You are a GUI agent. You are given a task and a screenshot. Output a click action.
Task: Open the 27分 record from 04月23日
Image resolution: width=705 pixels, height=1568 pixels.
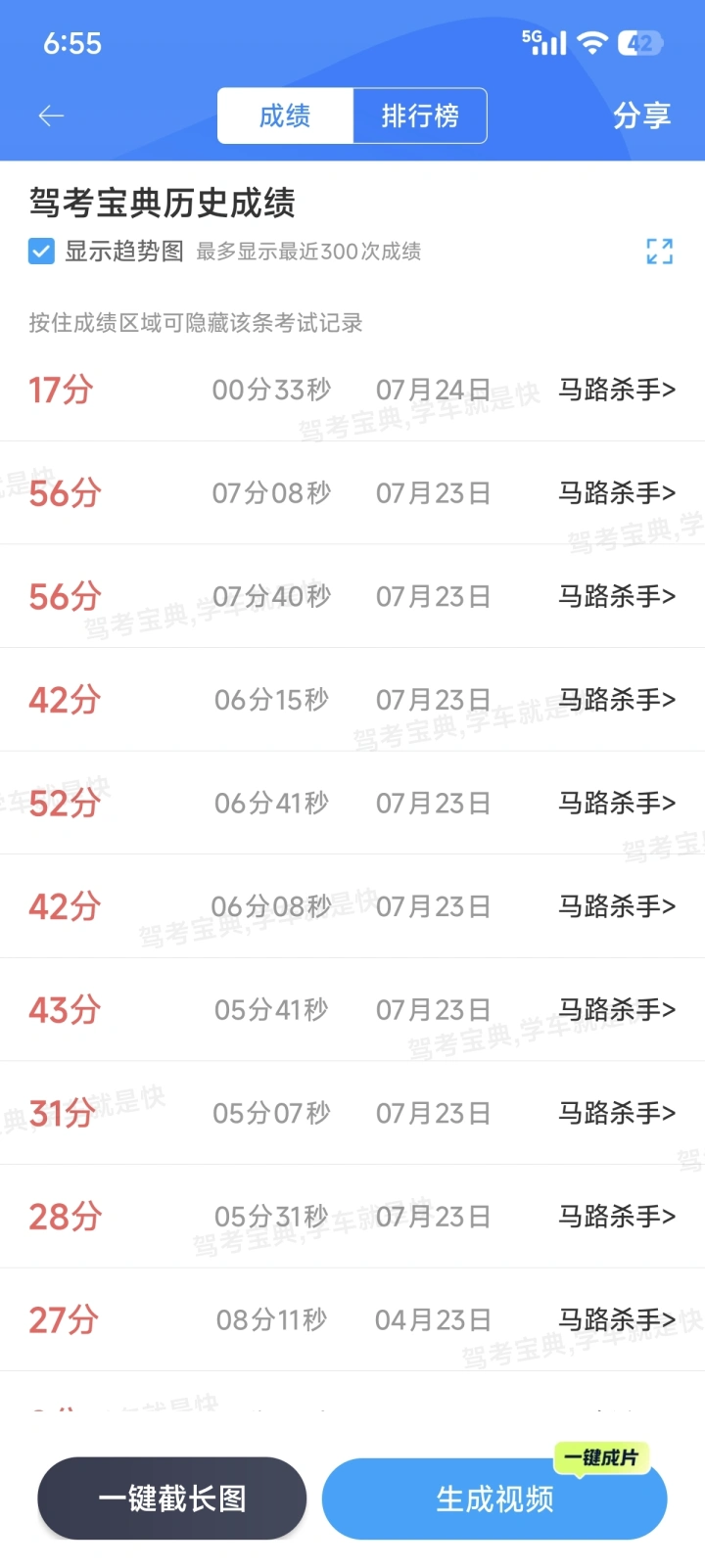[x=352, y=1320]
